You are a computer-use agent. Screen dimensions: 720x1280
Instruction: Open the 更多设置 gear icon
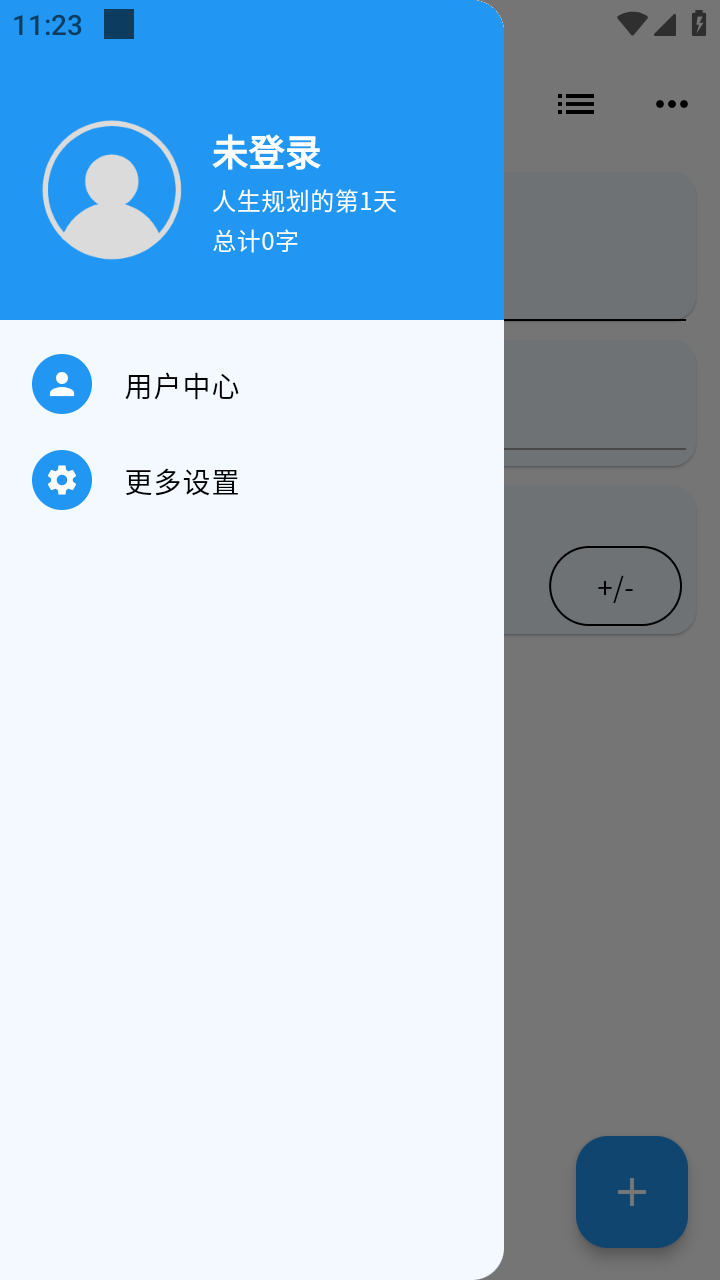[61, 480]
